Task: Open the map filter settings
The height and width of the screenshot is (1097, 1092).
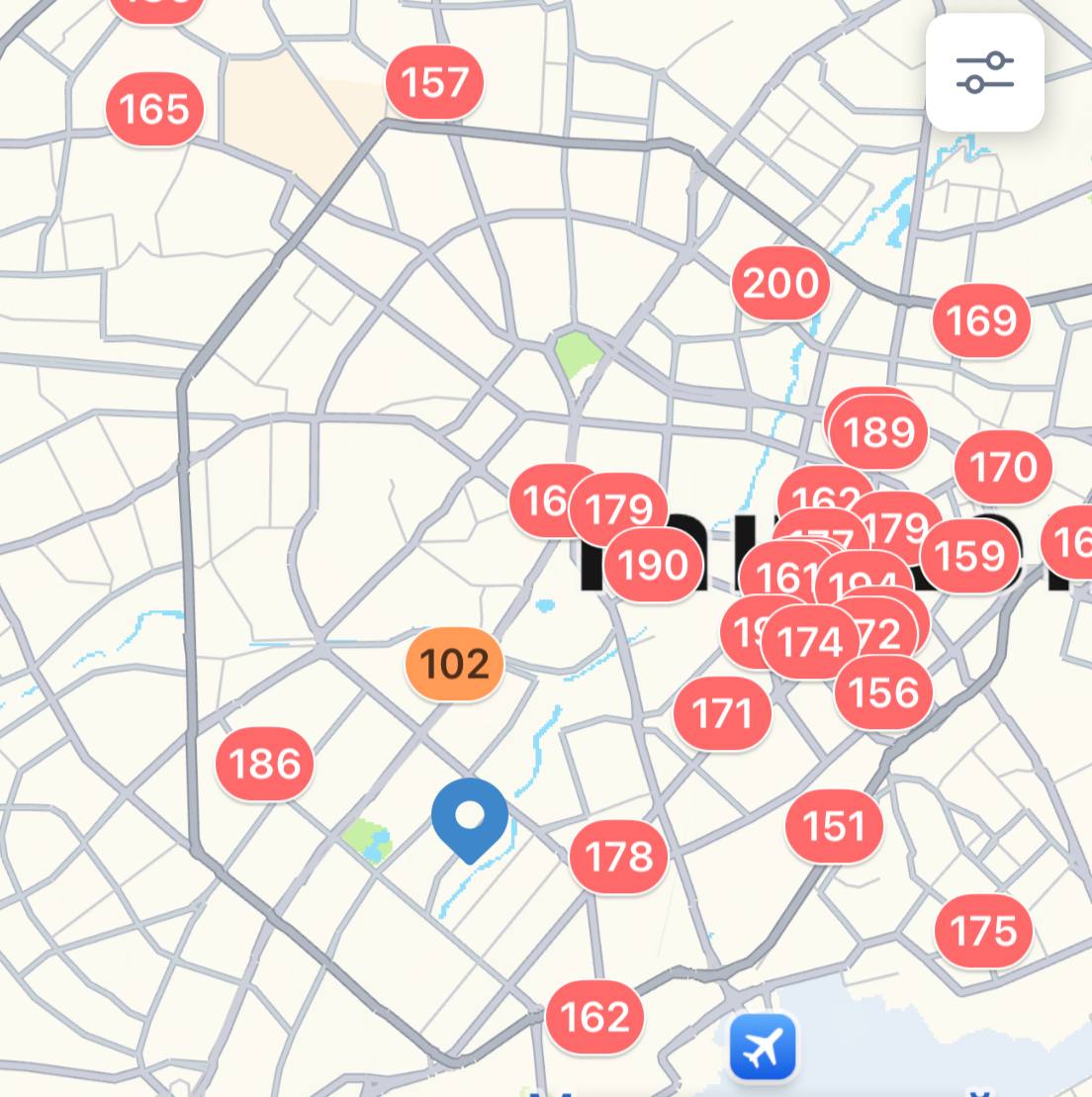Action: tap(984, 72)
